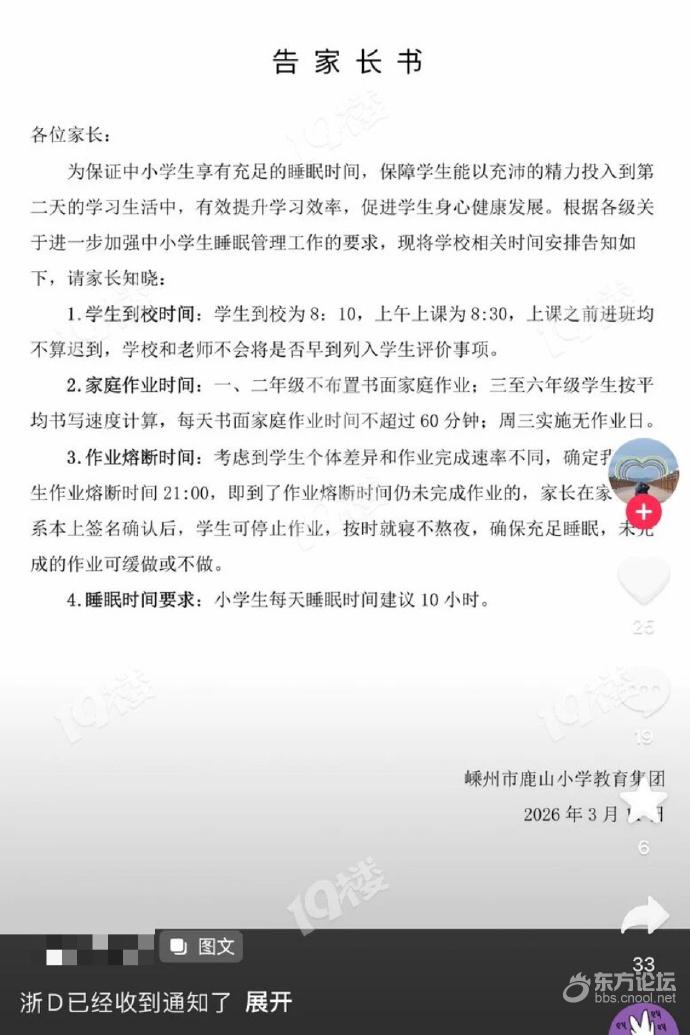
Task: Like this post with the heart
Action: tap(643, 581)
